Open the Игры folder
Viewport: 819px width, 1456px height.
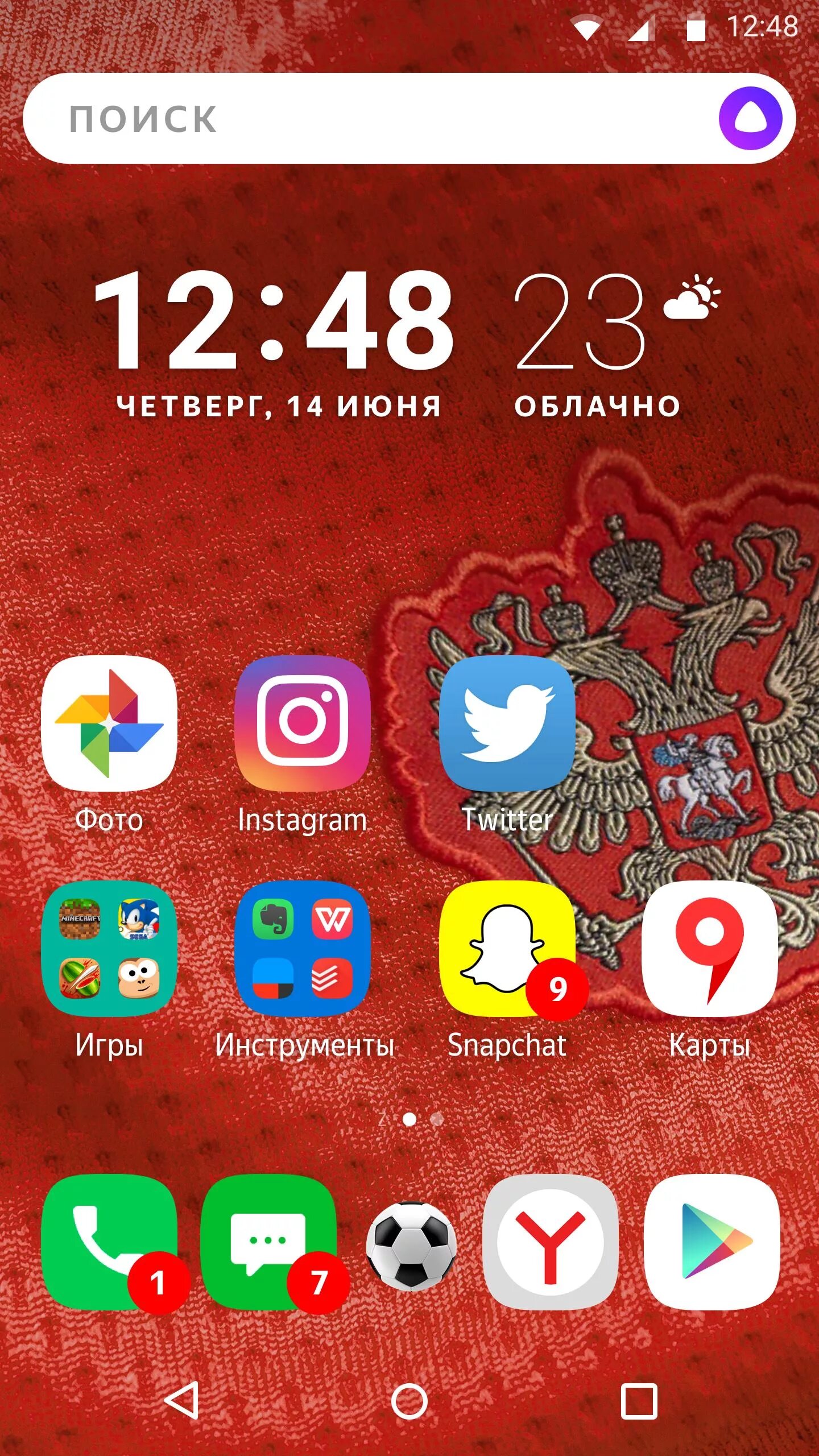pos(109,971)
